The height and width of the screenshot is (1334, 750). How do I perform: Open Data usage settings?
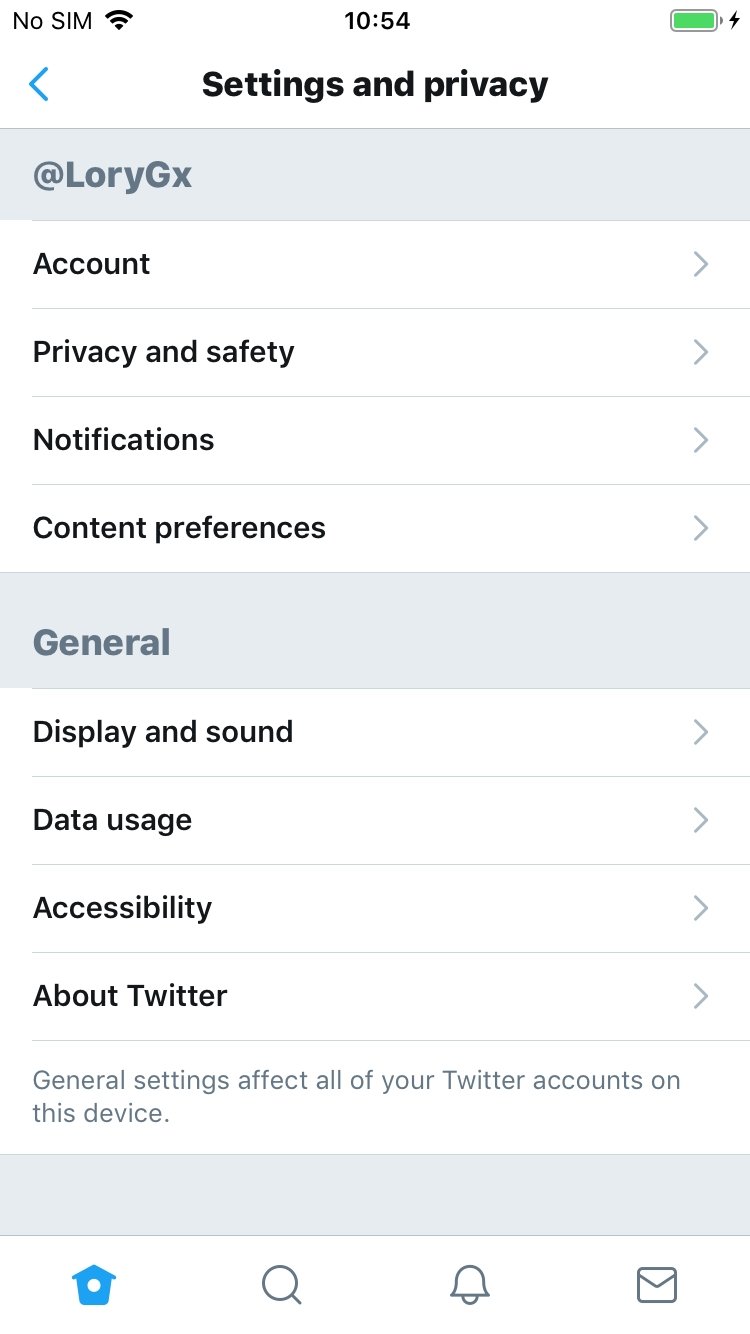point(375,820)
